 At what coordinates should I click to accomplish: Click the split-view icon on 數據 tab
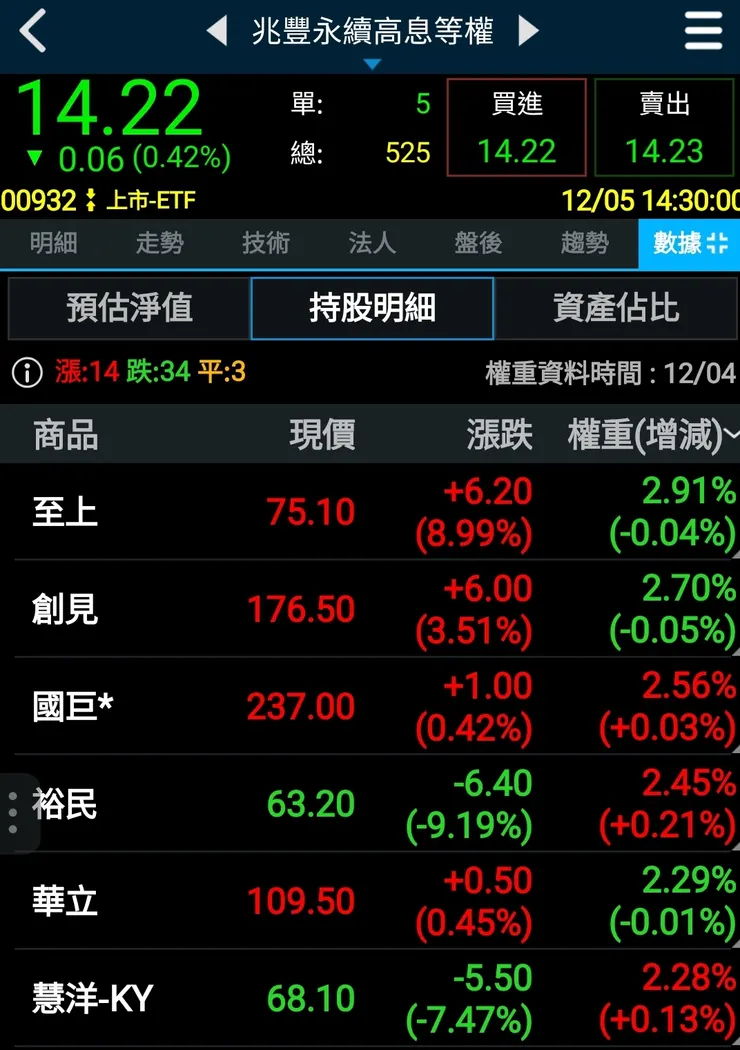coord(717,243)
